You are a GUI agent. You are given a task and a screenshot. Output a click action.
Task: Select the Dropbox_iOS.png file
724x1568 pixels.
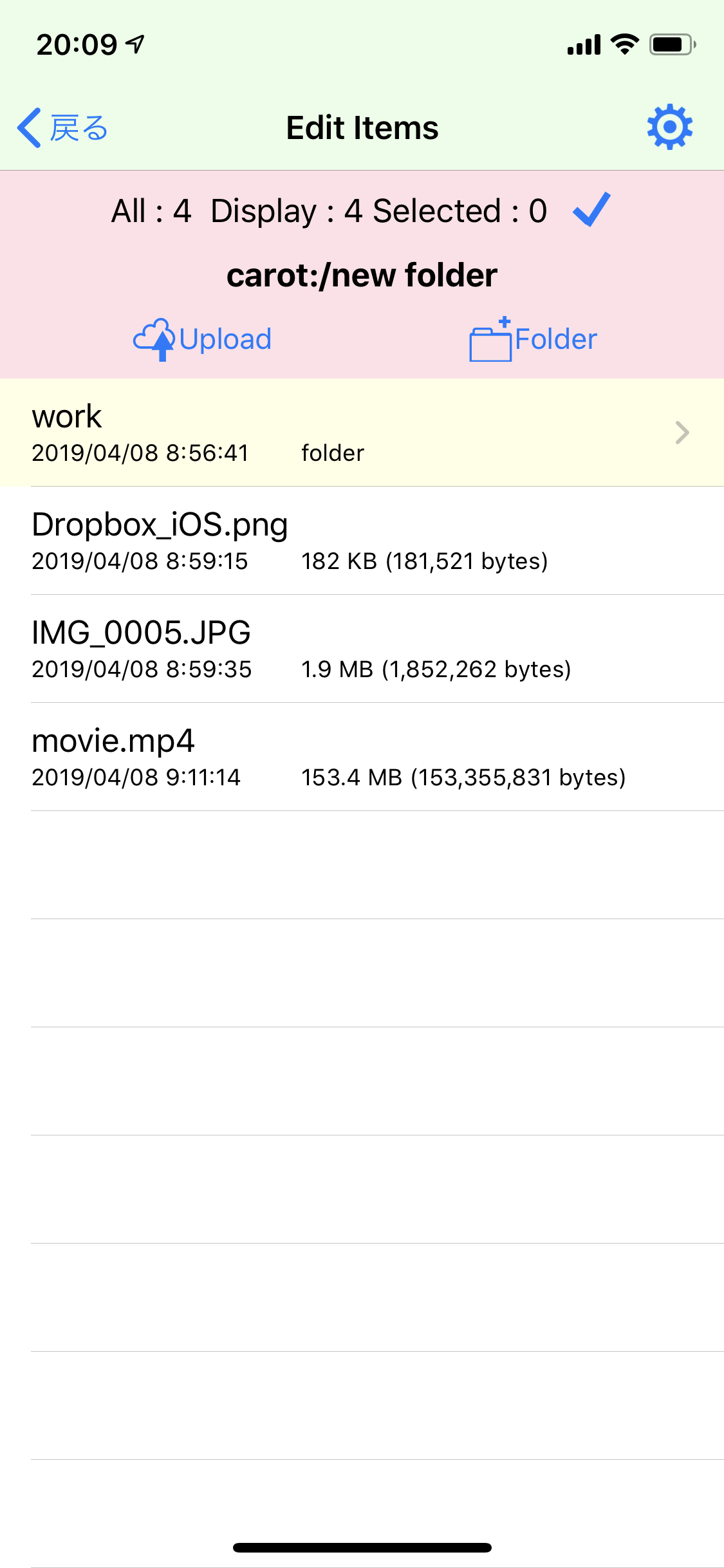tap(362, 541)
